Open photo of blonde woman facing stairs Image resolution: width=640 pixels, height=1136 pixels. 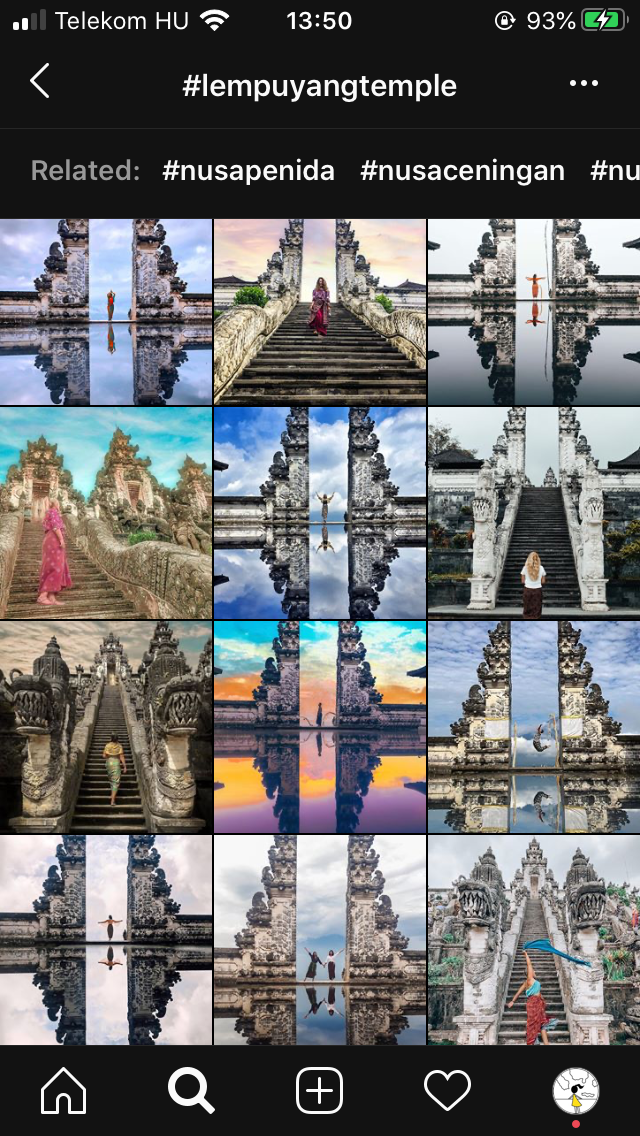[x=534, y=513]
